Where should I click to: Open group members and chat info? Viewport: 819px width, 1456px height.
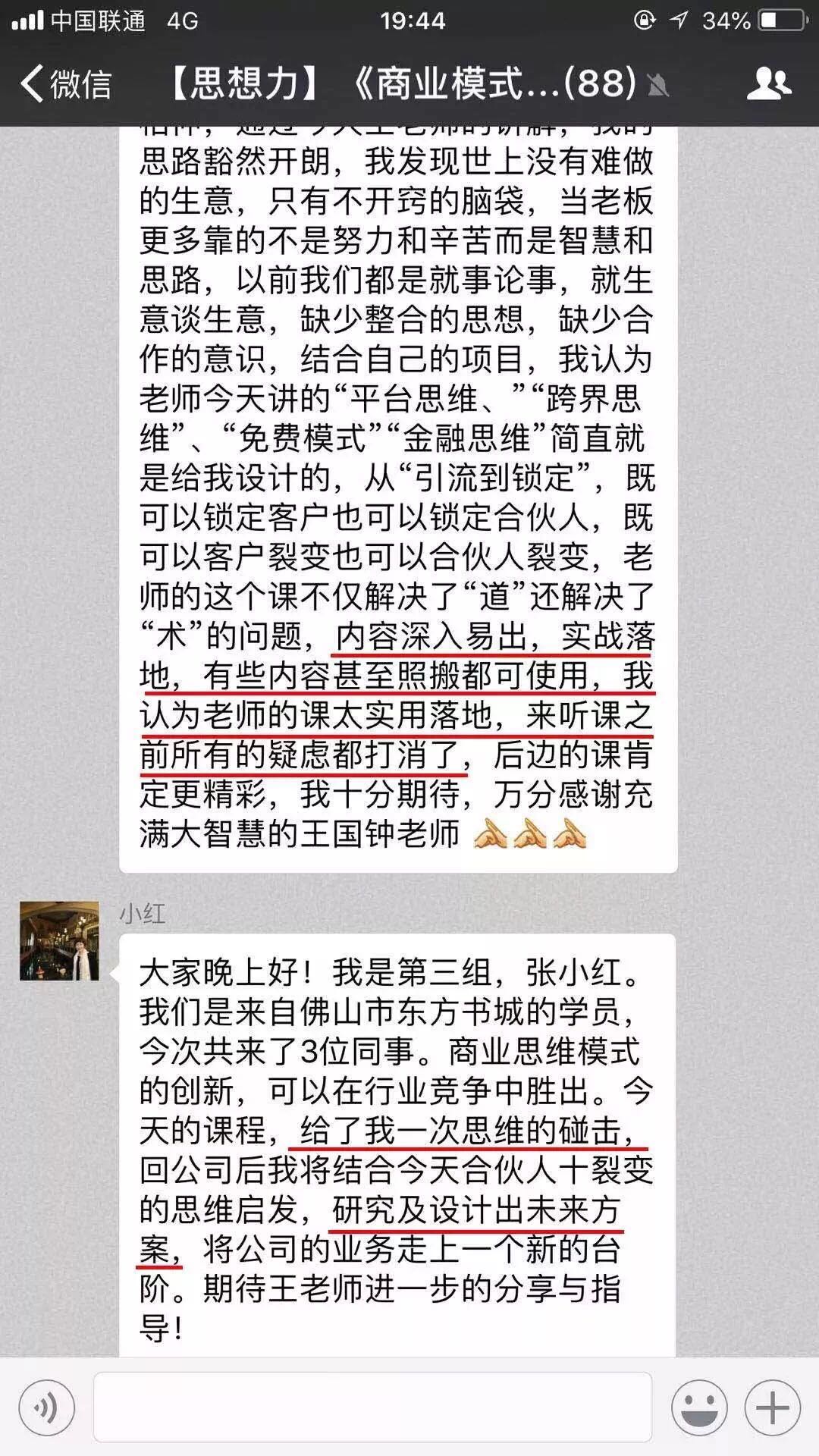pos(768,83)
